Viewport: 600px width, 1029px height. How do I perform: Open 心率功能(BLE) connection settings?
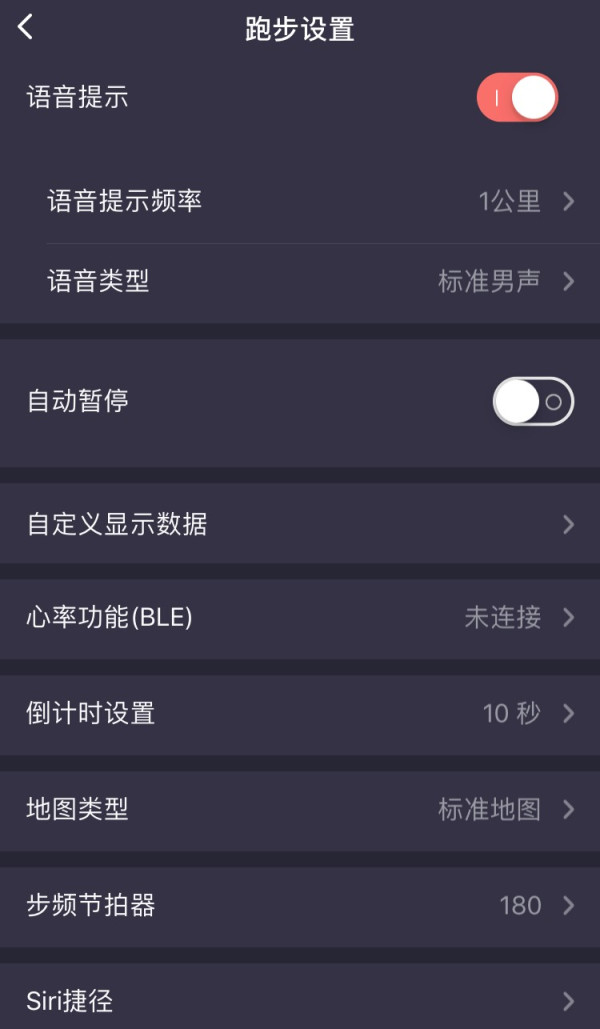click(300, 618)
